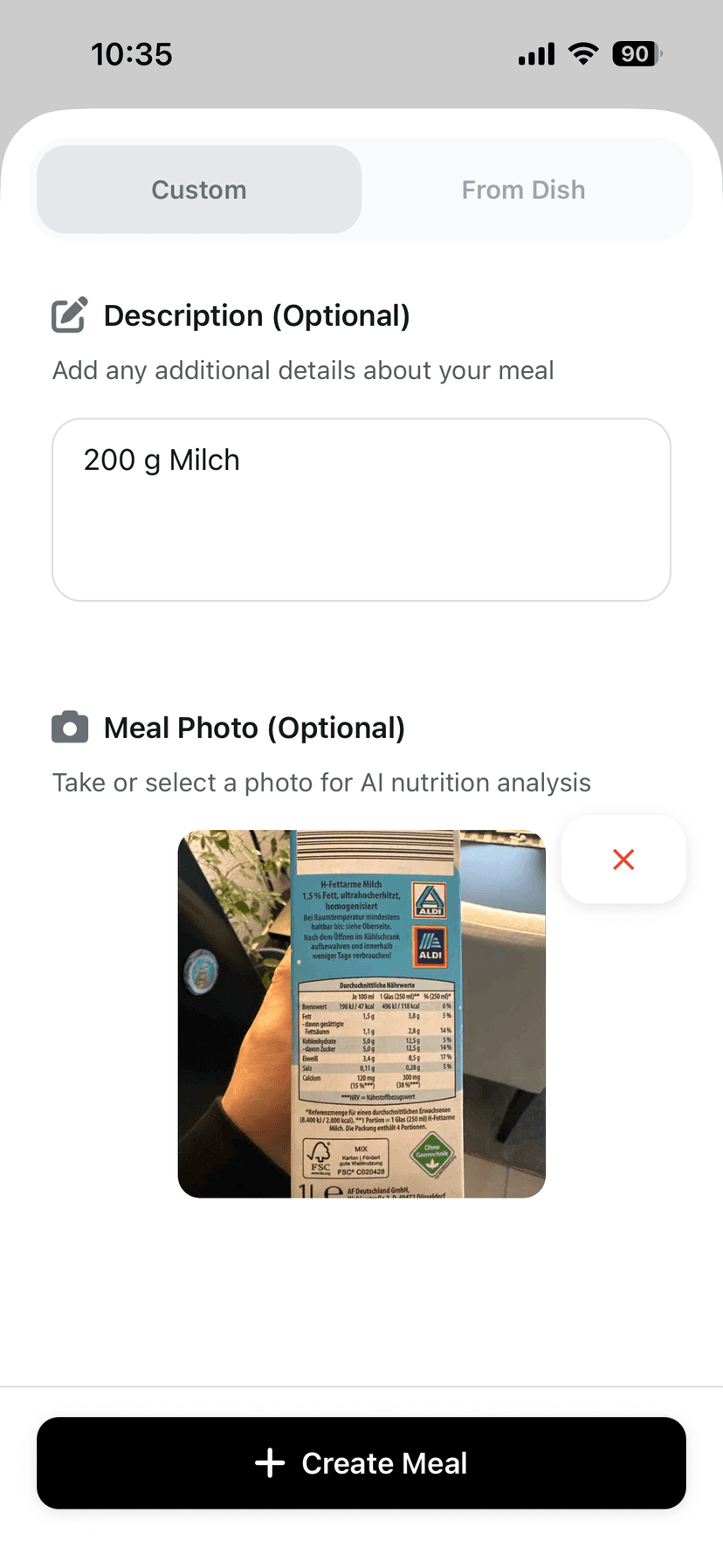
Task: Click the cellular signal icon in status bar
Action: (x=535, y=53)
